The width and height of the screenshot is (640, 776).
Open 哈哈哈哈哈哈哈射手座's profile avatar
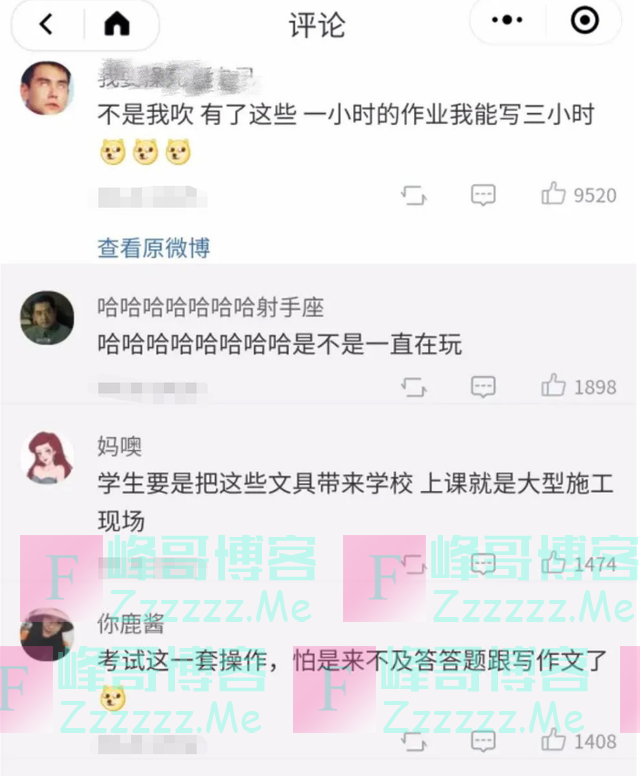pos(47,319)
